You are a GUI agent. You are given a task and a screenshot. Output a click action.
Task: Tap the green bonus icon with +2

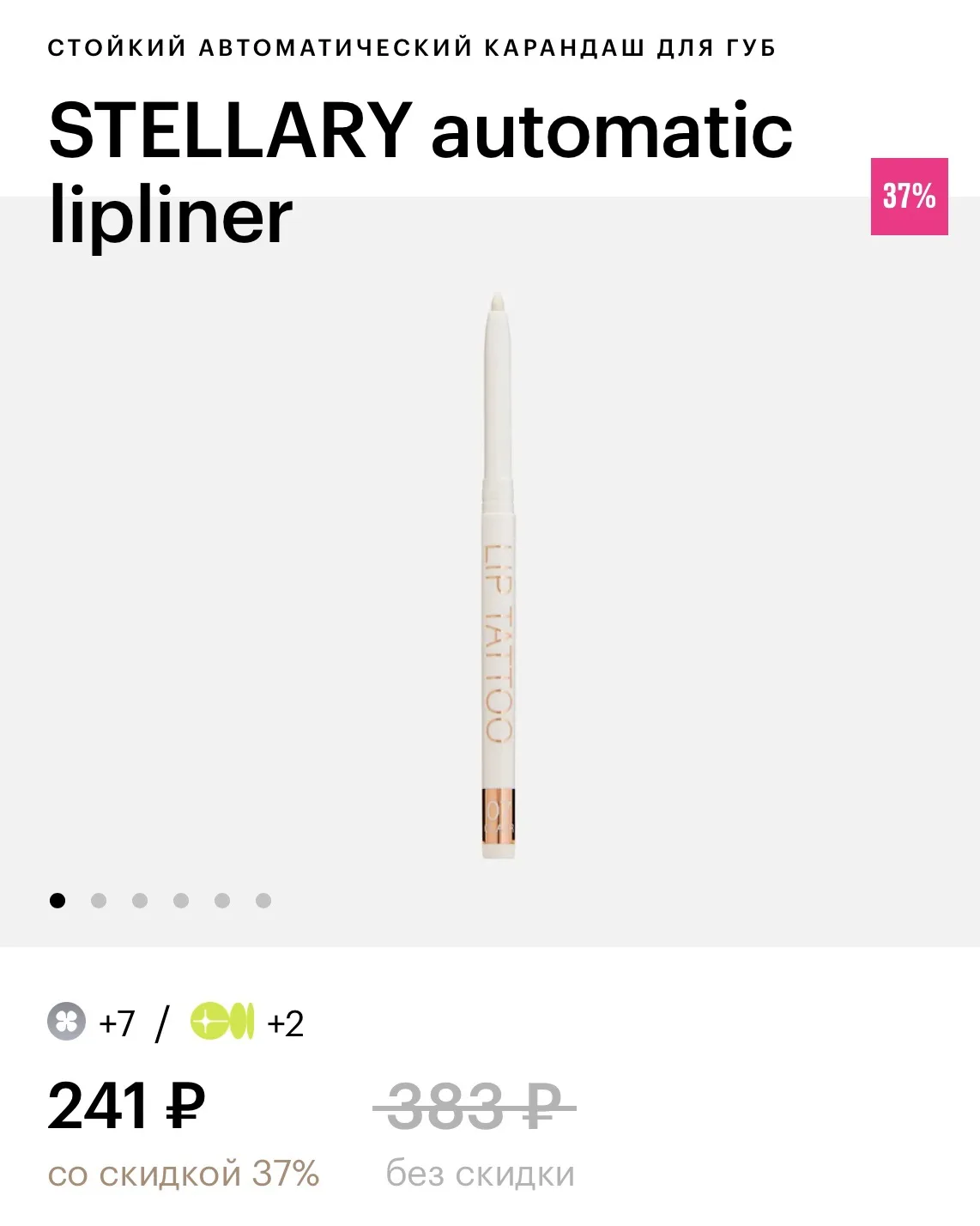tap(222, 1021)
